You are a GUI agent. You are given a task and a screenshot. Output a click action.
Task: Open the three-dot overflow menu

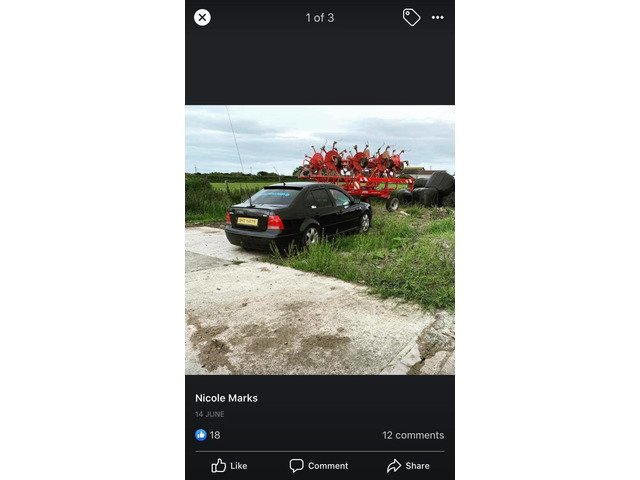point(438,18)
